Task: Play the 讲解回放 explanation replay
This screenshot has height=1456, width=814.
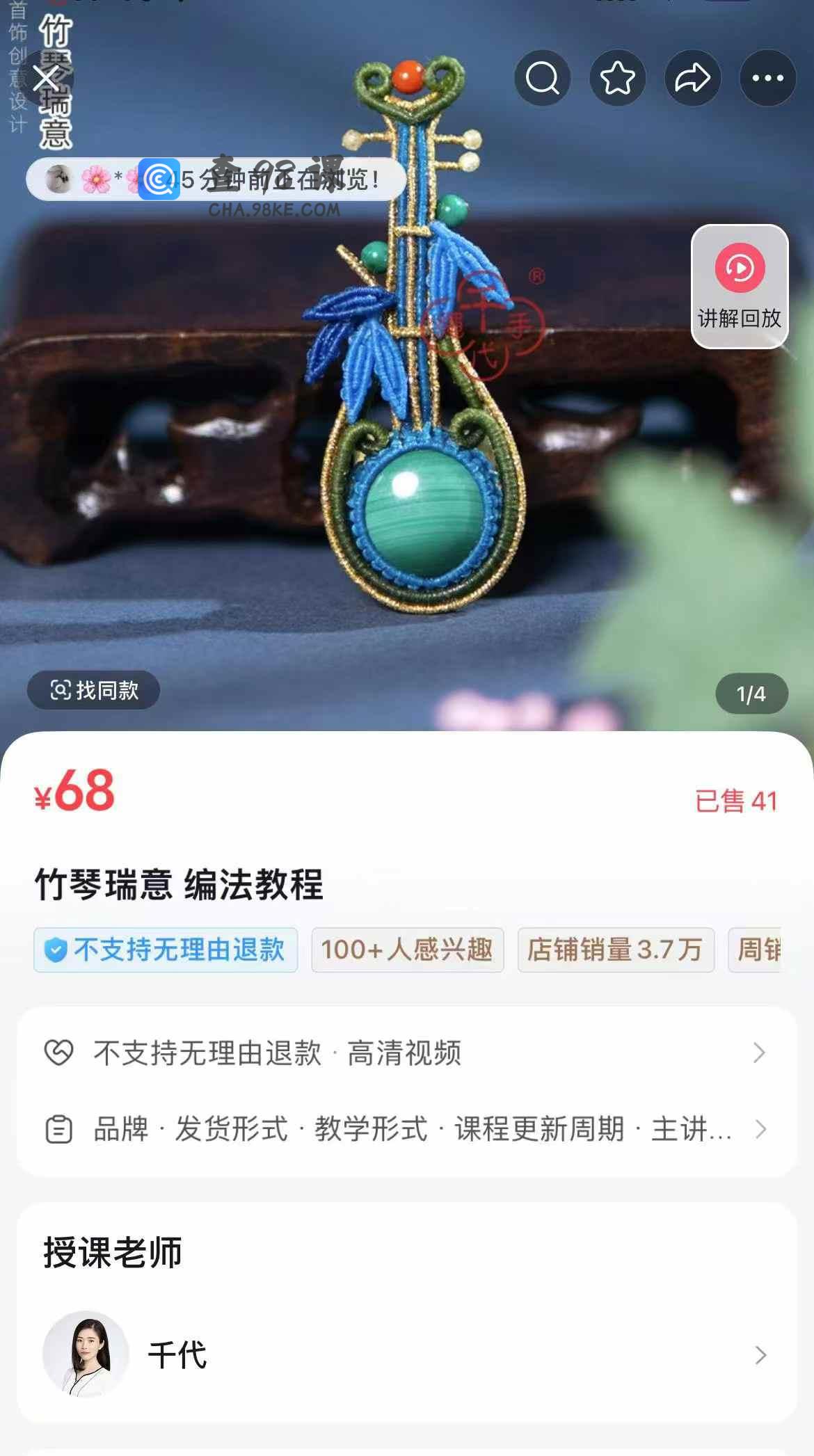Action: tap(739, 286)
